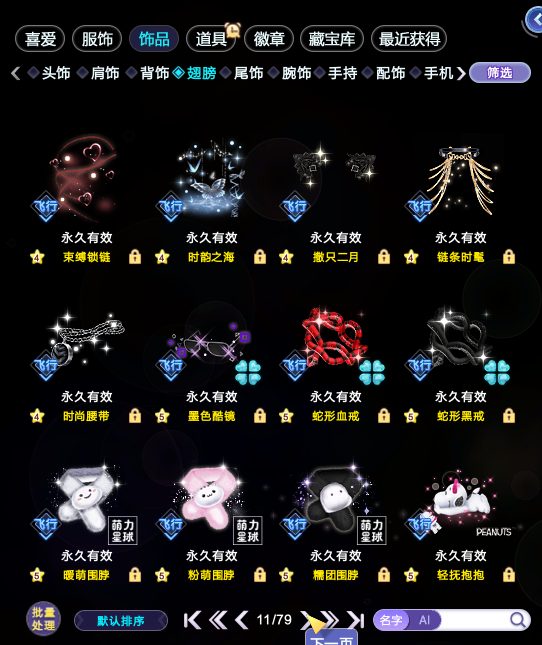Jump to the first page
542x645 pixels.
pos(192,620)
